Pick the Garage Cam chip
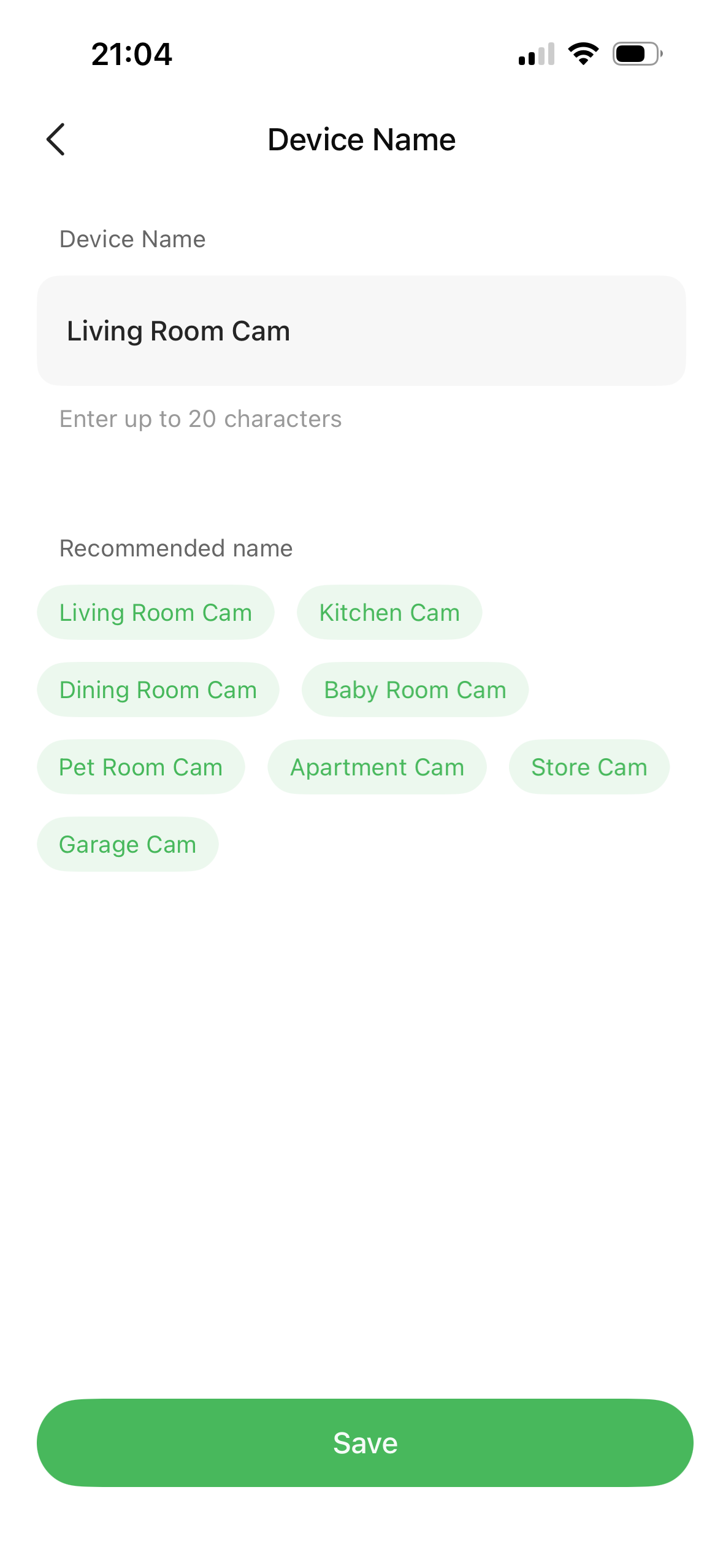This screenshot has width=723, height=1568. pyautogui.click(x=128, y=845)
